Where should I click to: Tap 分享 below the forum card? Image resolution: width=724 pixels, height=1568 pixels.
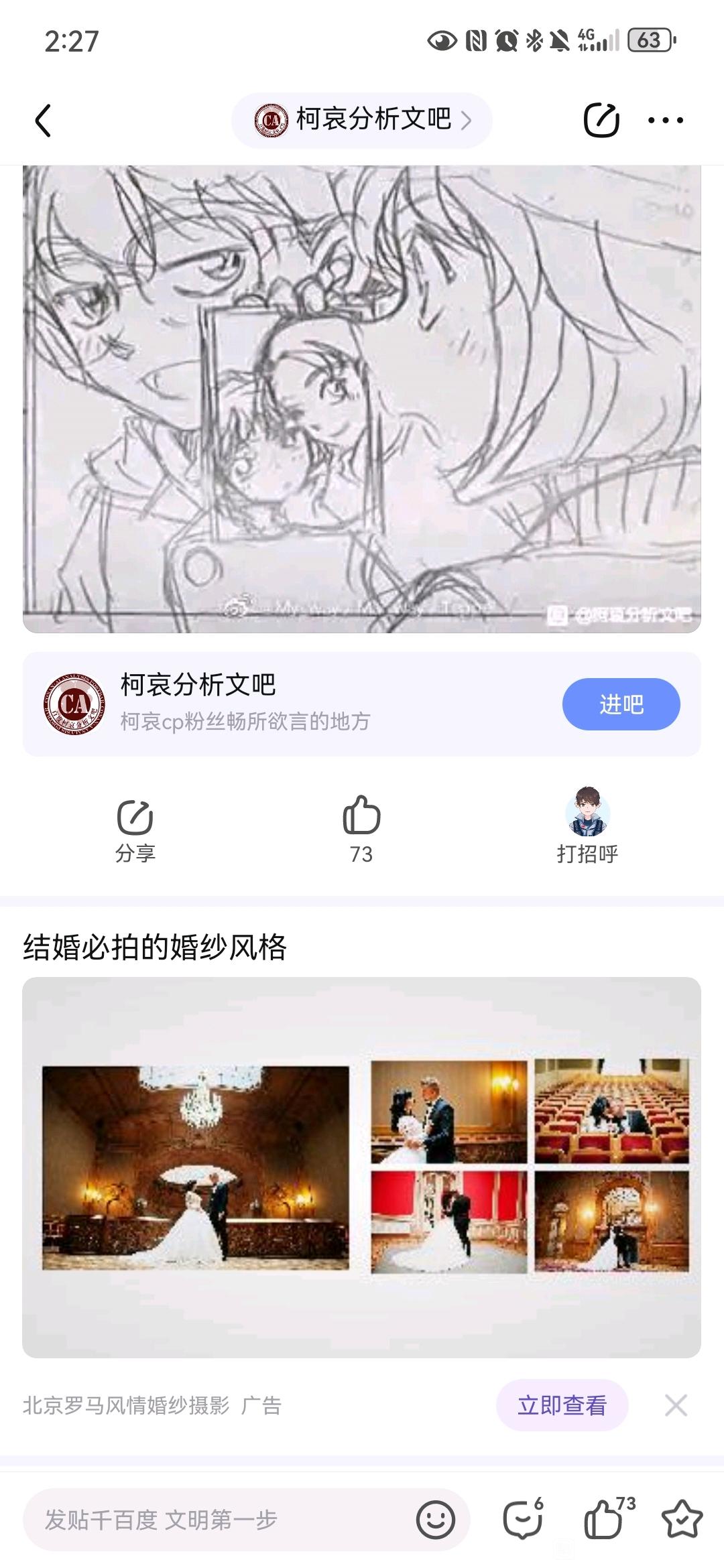click(x=135, y=830)
